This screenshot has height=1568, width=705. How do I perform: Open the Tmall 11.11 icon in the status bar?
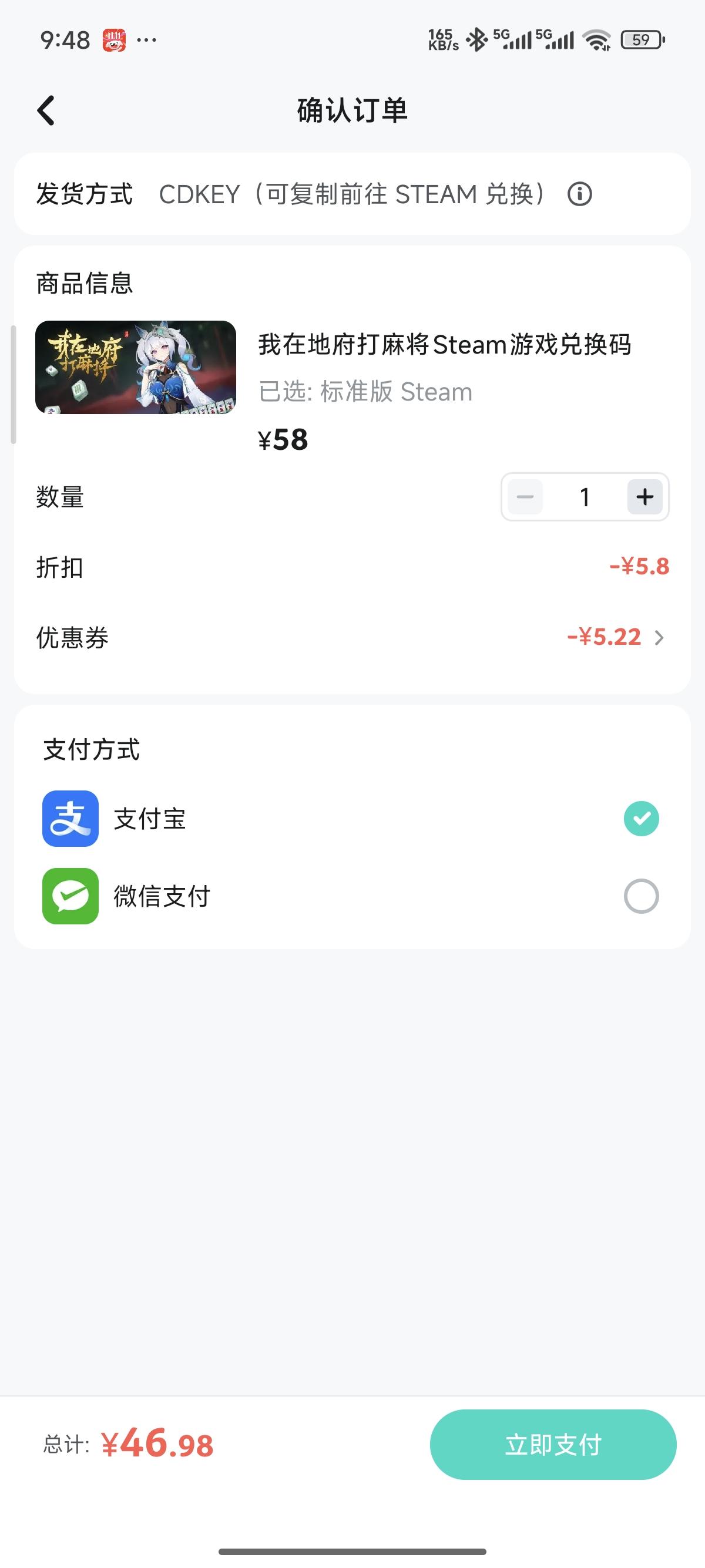tap(113, 39)
